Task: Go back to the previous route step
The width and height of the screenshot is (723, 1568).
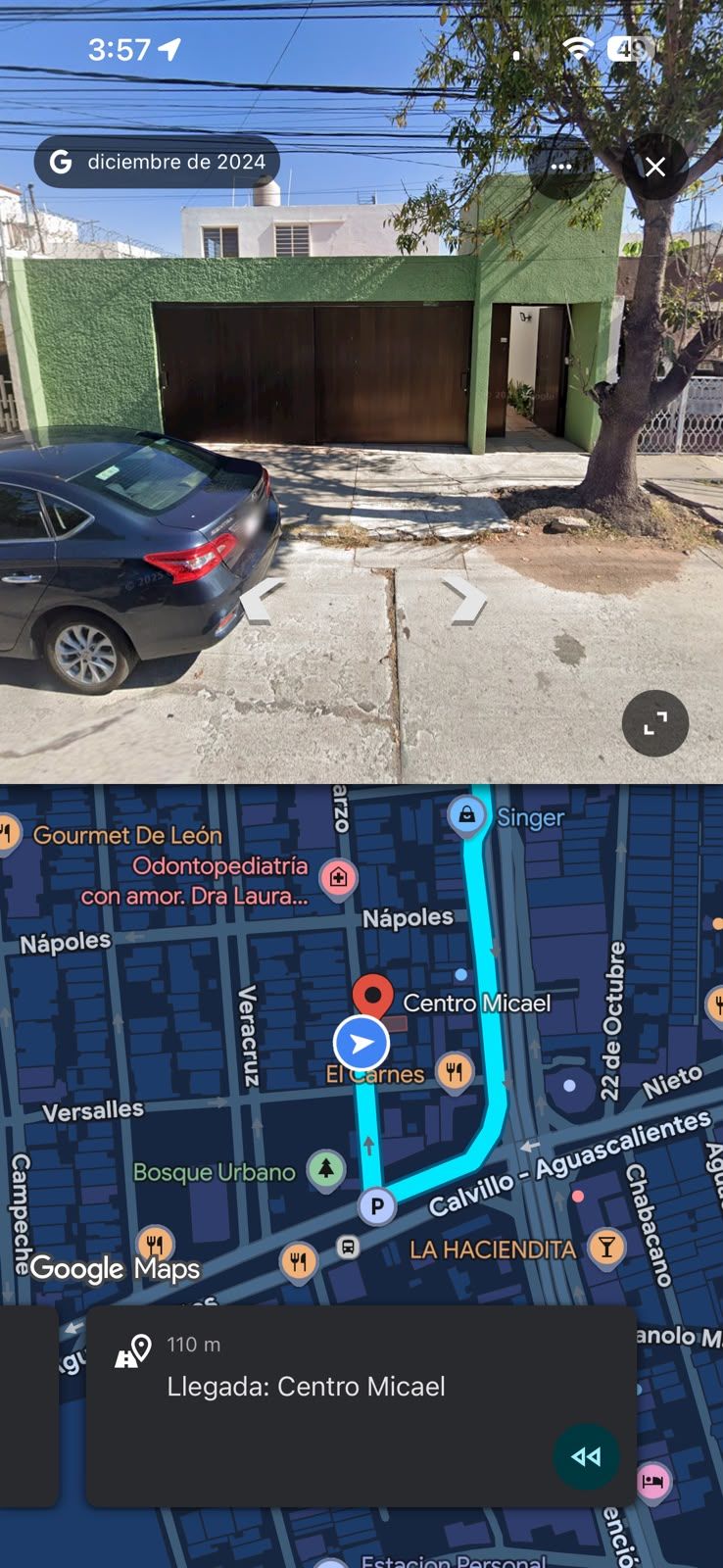Action: pos(586,1456)
